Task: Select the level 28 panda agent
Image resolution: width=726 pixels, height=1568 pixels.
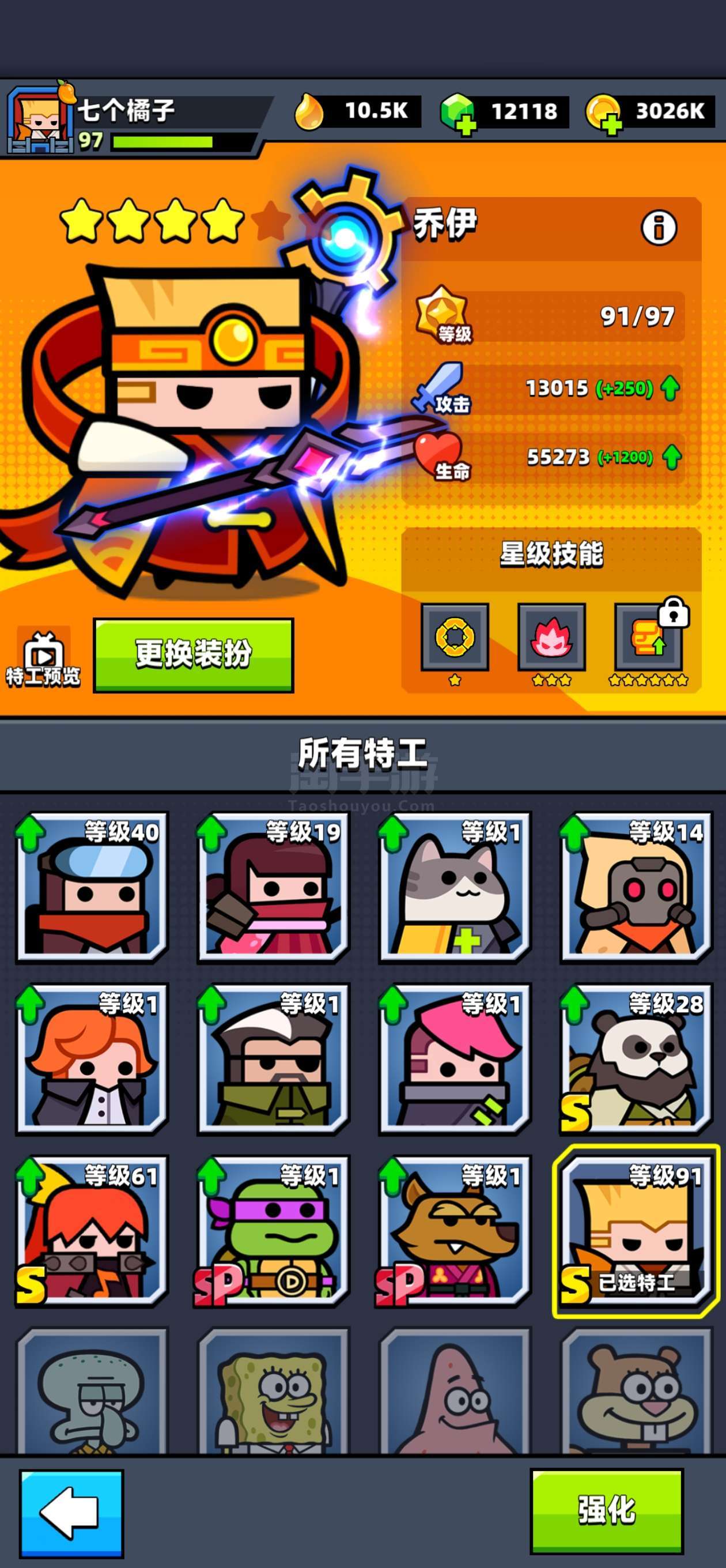Action: coord(636,1059)
